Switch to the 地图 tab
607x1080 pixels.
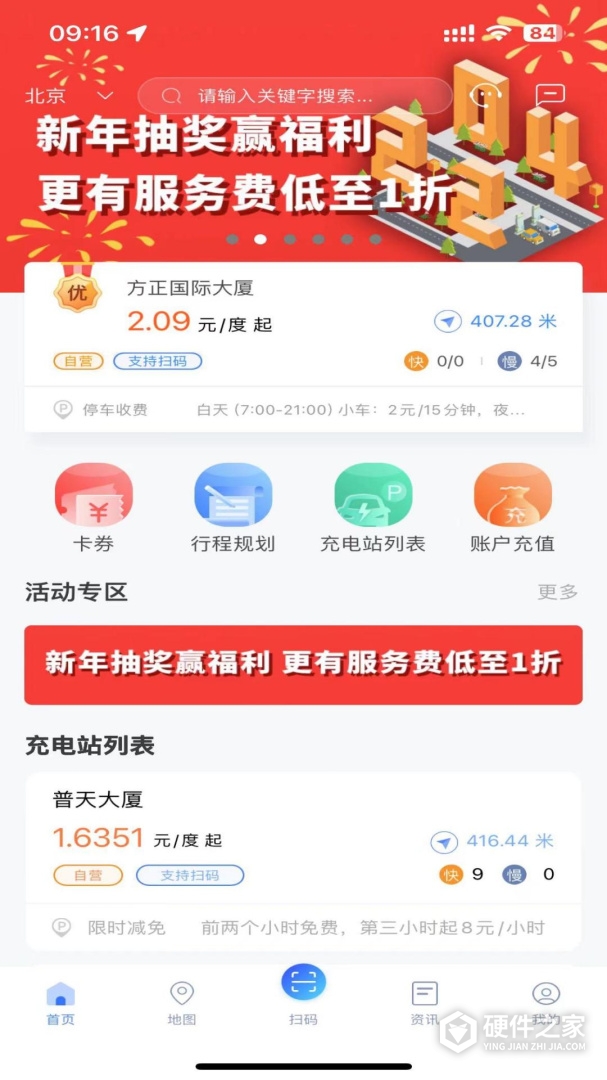pyautogui.click(x=182, y=1003)
